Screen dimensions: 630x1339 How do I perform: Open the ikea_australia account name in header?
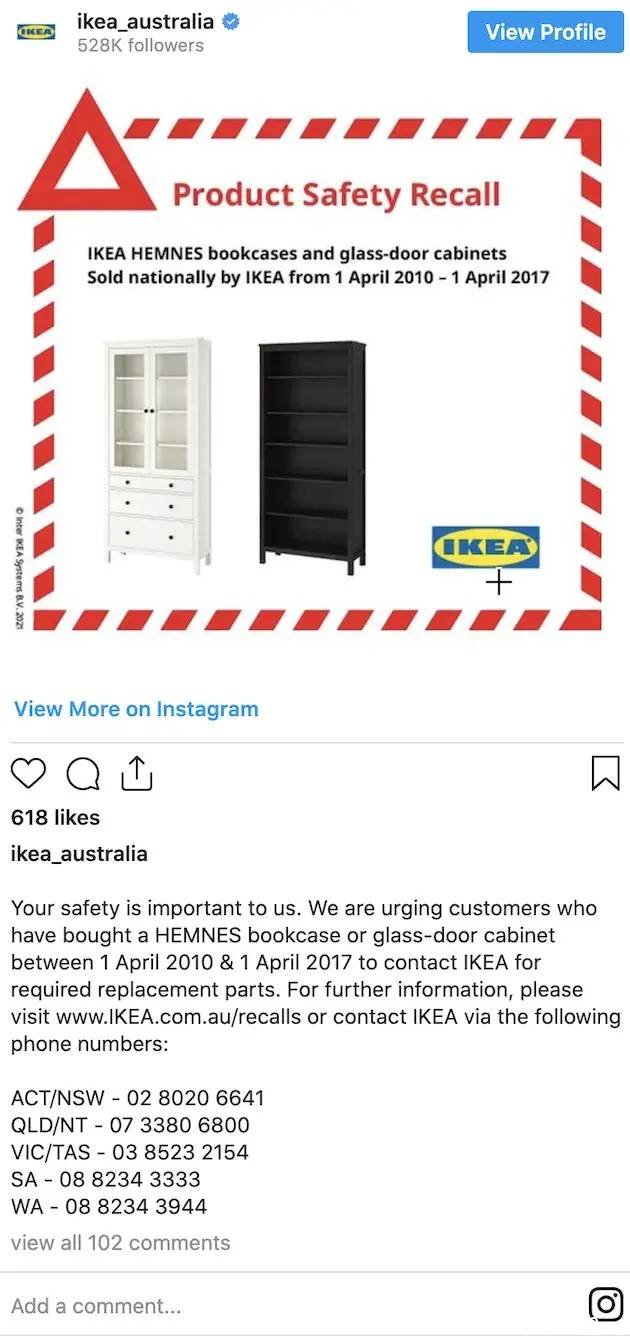point(145,20)
